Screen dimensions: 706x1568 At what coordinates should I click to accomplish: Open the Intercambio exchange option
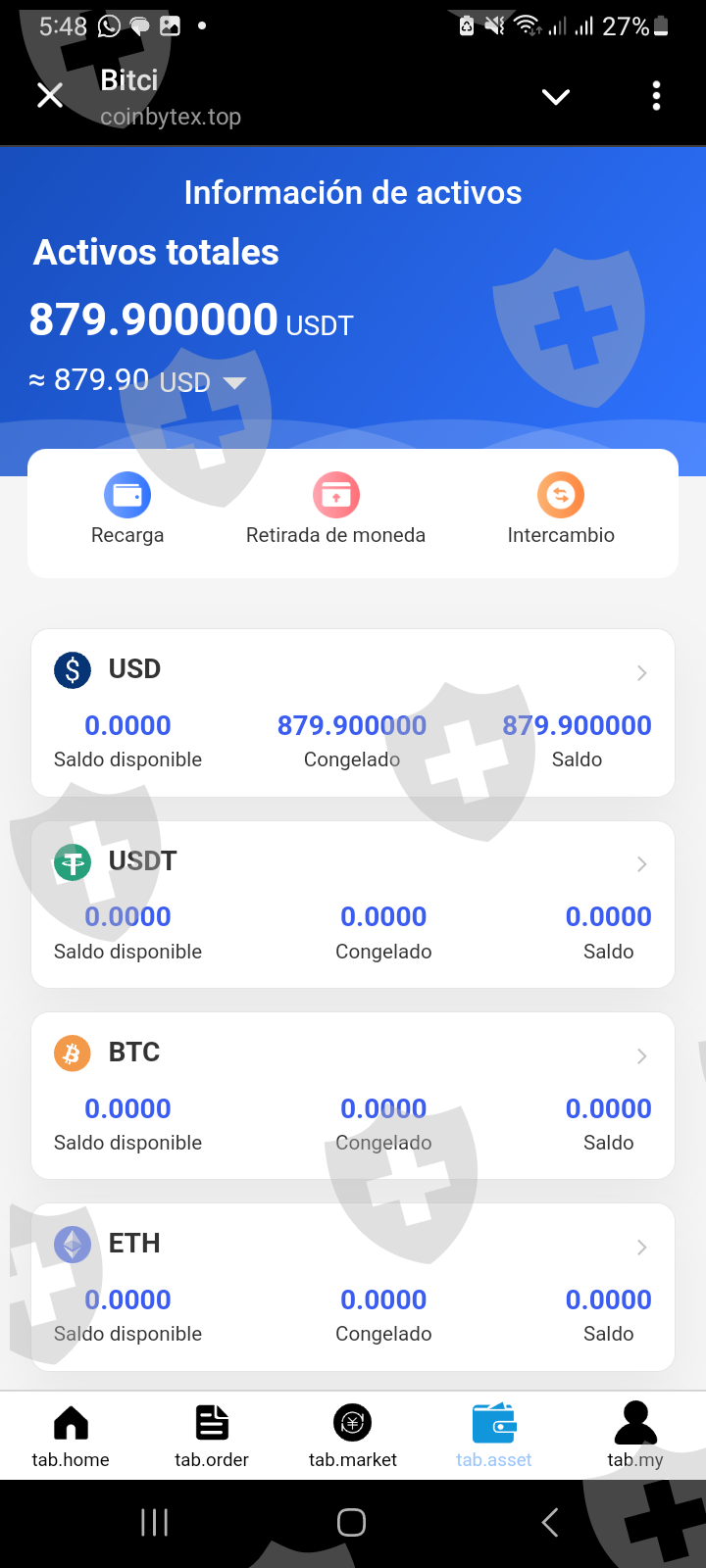click(561, 509)
